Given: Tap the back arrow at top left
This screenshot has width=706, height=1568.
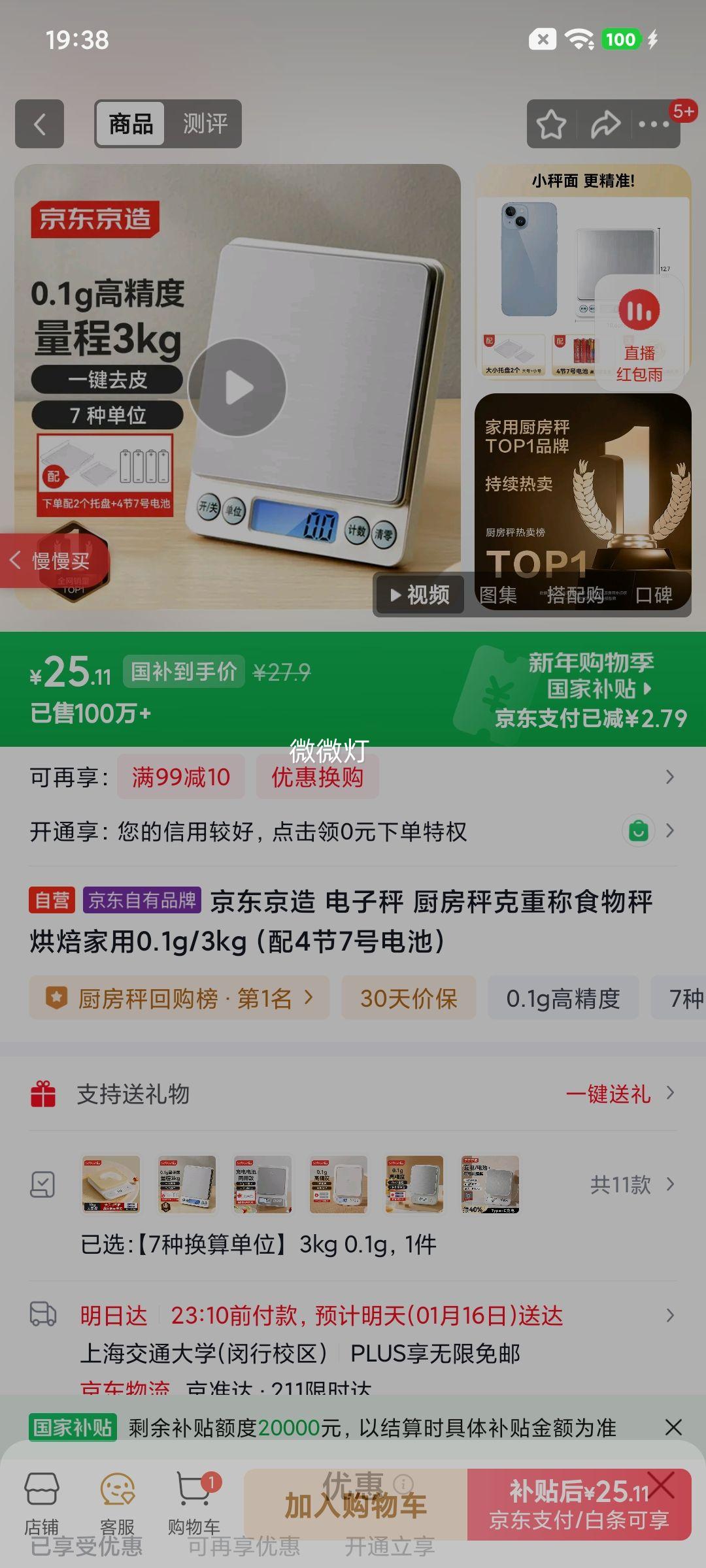Looking at the screenshot, I should (39, 124).
